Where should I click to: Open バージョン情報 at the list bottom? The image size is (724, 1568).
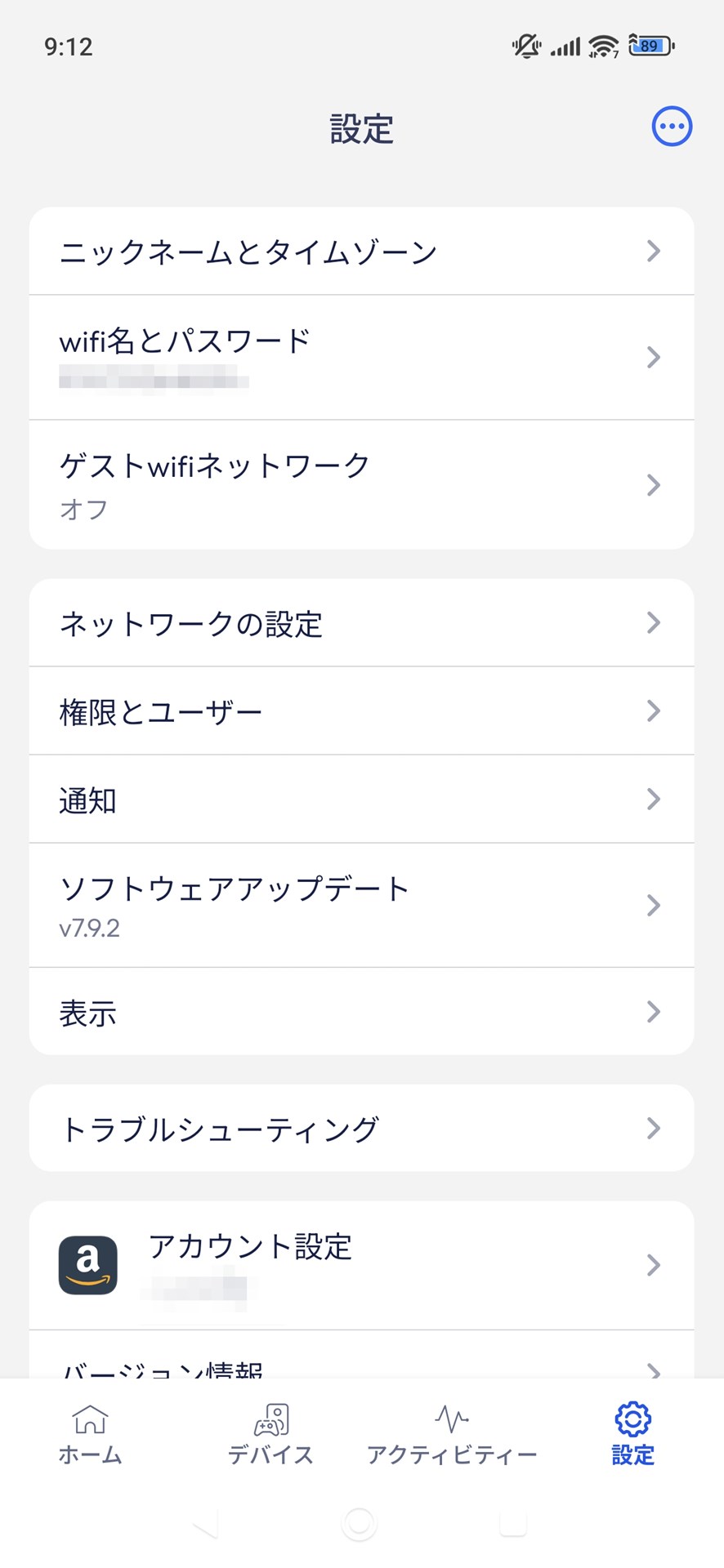pos(362,1364)
